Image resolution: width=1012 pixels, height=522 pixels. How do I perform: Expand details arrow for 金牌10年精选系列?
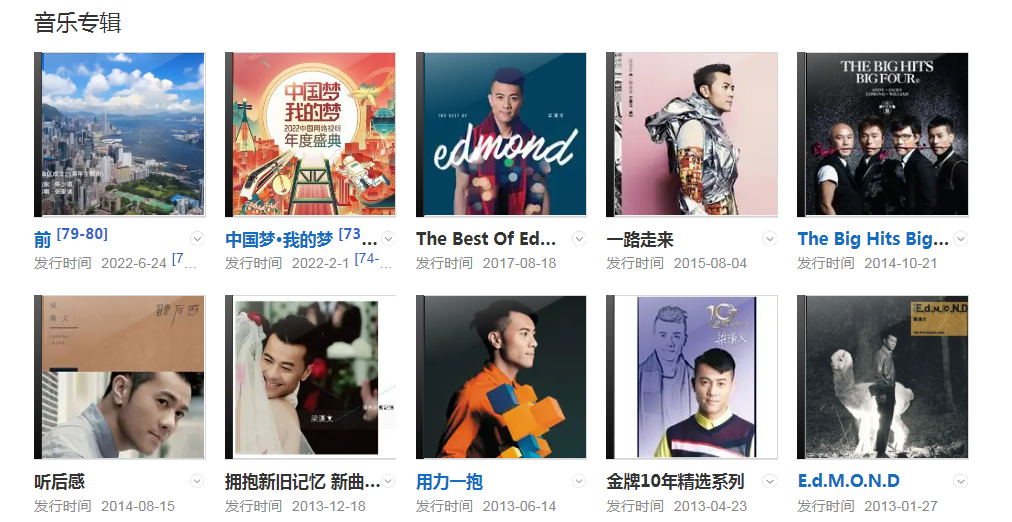tap(770, 481)
